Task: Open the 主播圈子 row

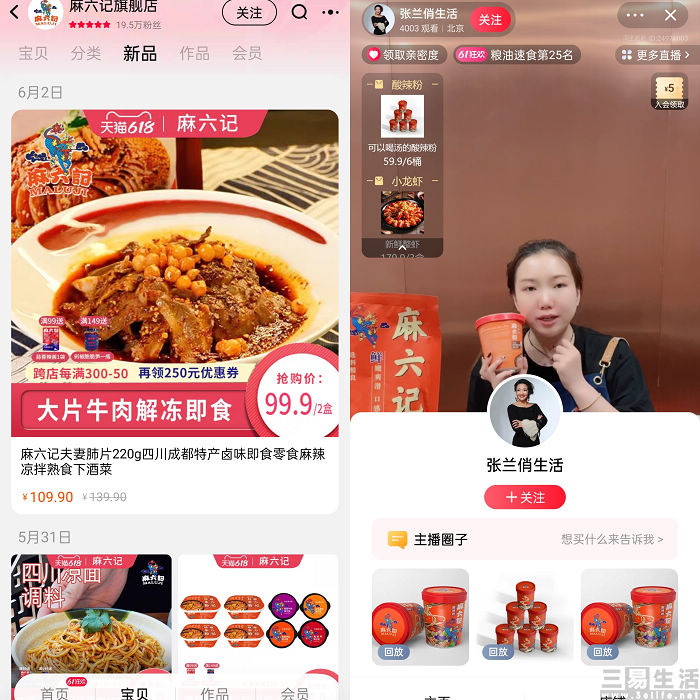Action: tap(525, 539)
